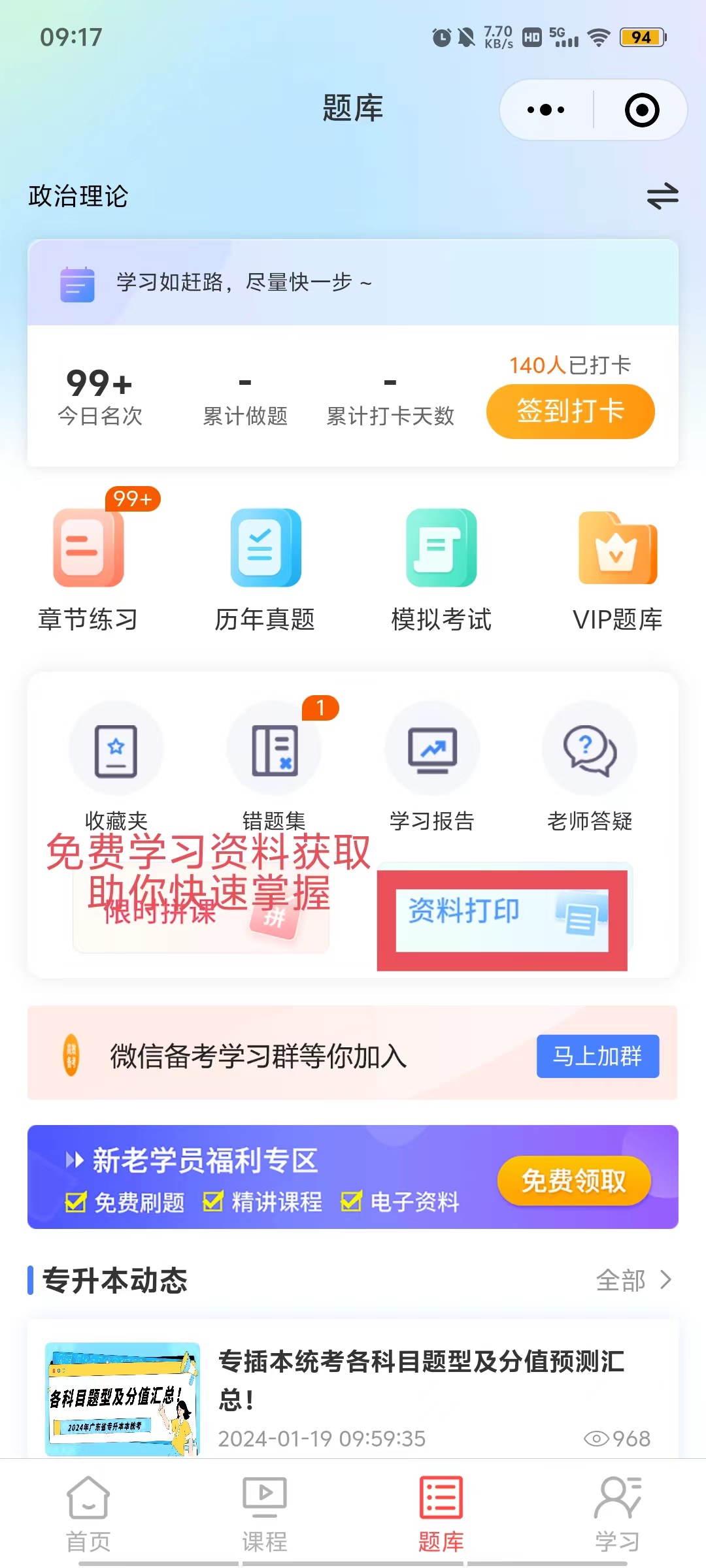
Task: Switch subject using the swap arrows icon
Action: point(662,196)
